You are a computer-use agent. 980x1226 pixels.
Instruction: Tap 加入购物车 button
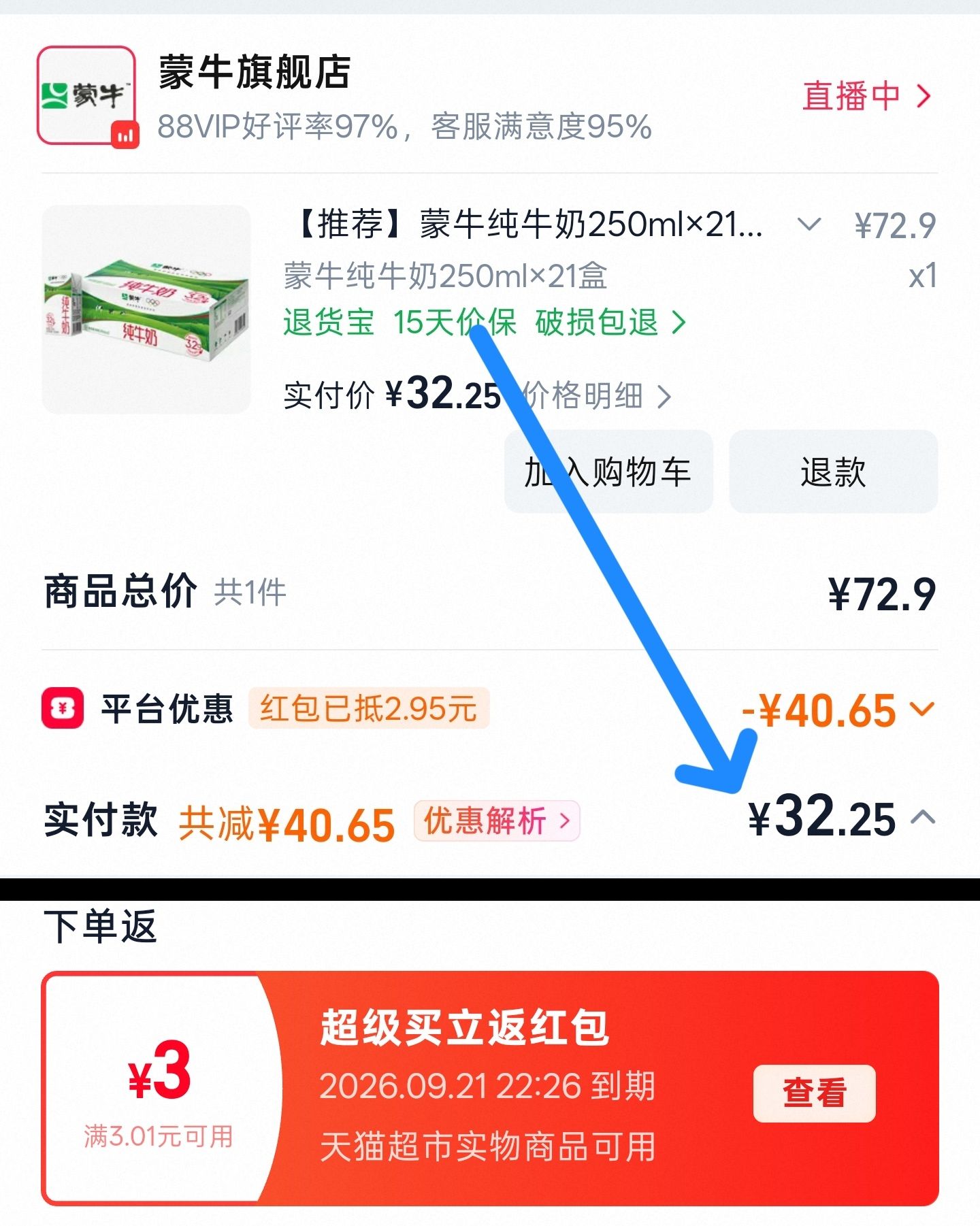coord(608,471)
